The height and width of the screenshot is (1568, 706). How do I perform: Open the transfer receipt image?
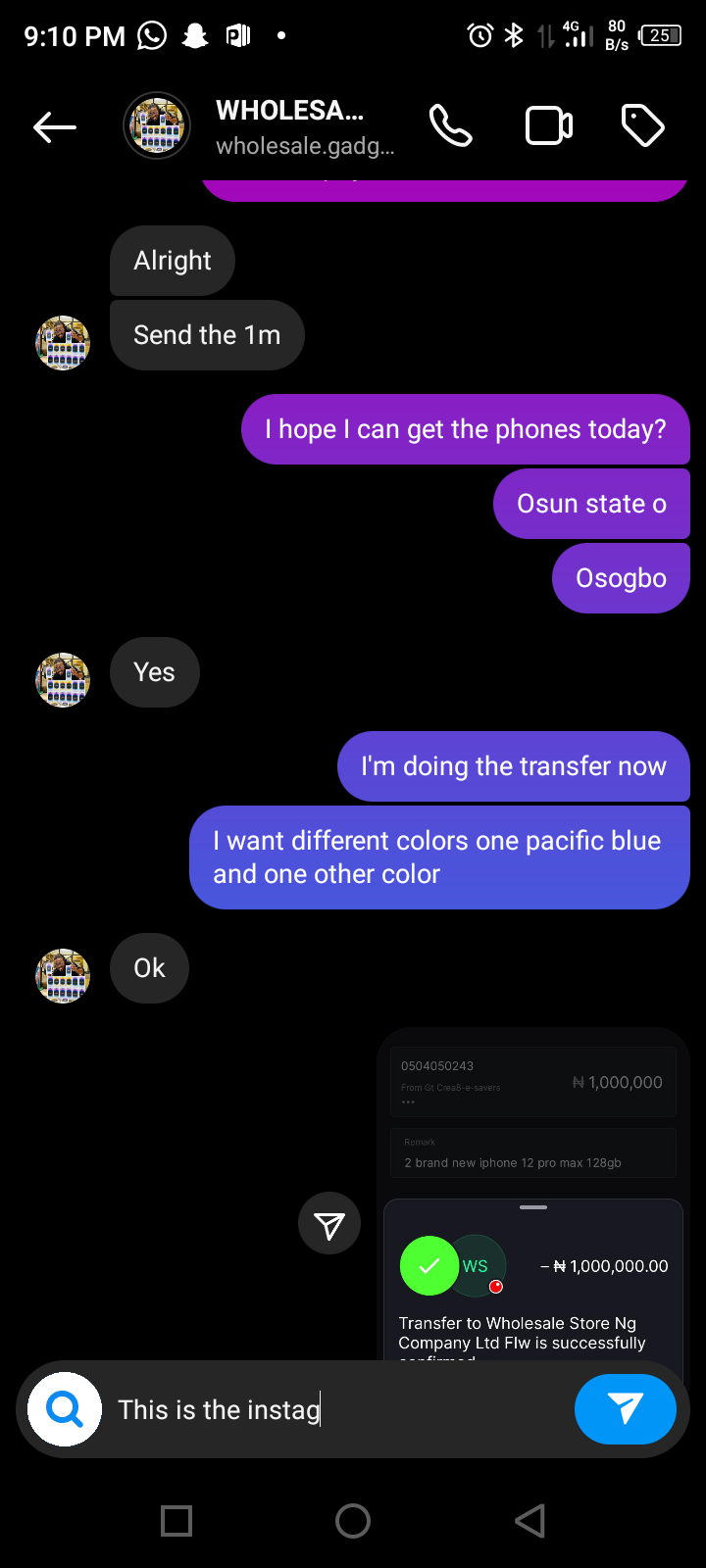pyautogui.click(x=532, y=1196)
